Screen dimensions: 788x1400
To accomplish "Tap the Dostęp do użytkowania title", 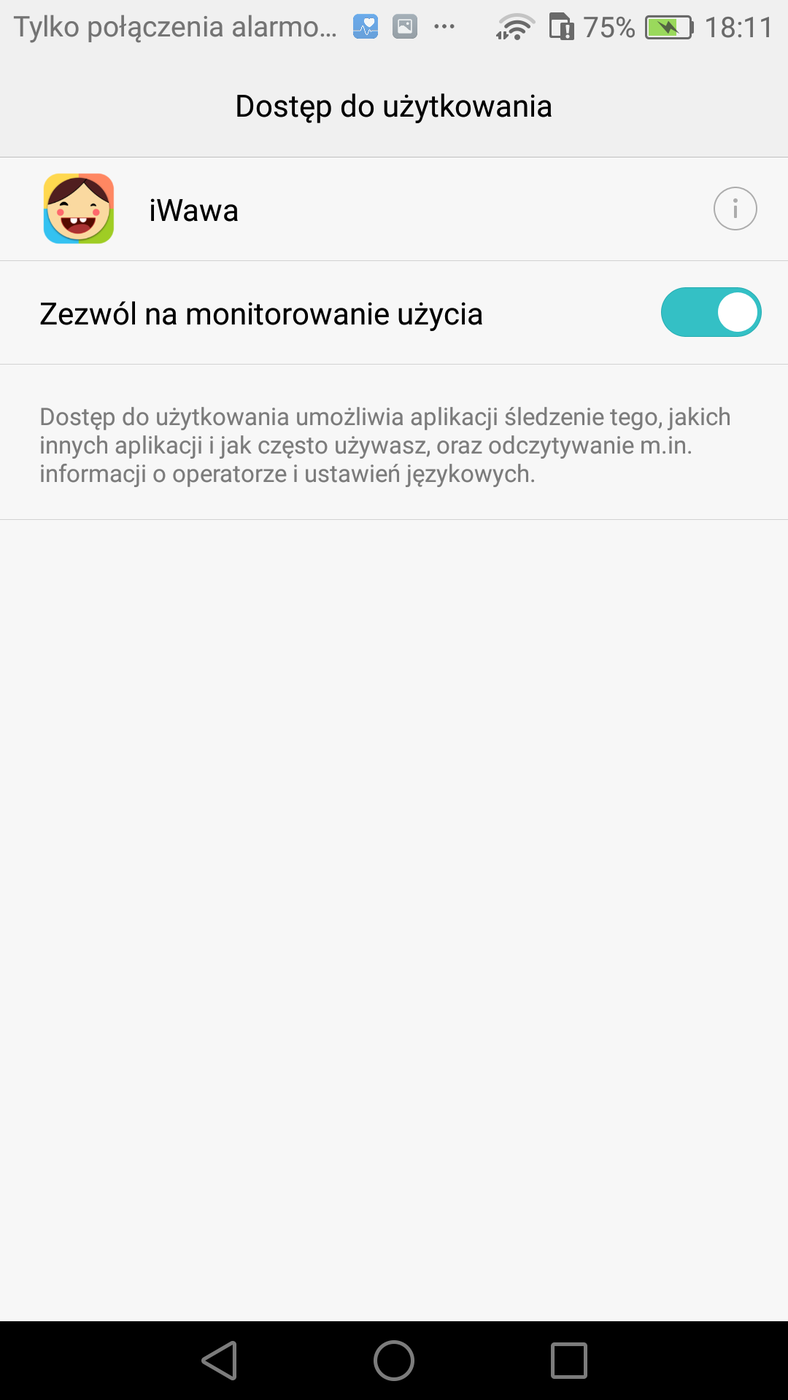I will [x=394, y=105].
